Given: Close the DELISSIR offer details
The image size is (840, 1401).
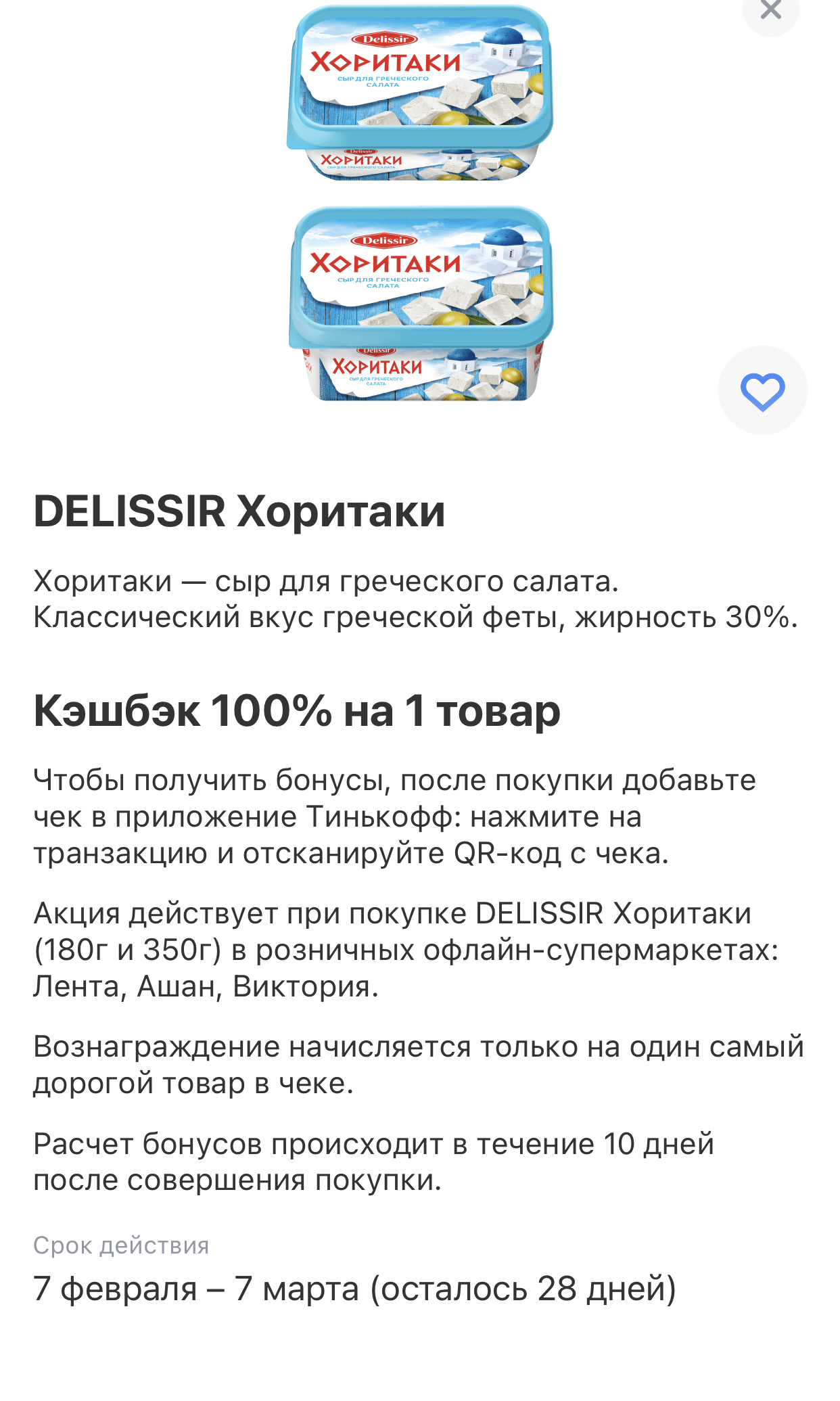Looking at the screenshot, I should [x=770, y=11].
